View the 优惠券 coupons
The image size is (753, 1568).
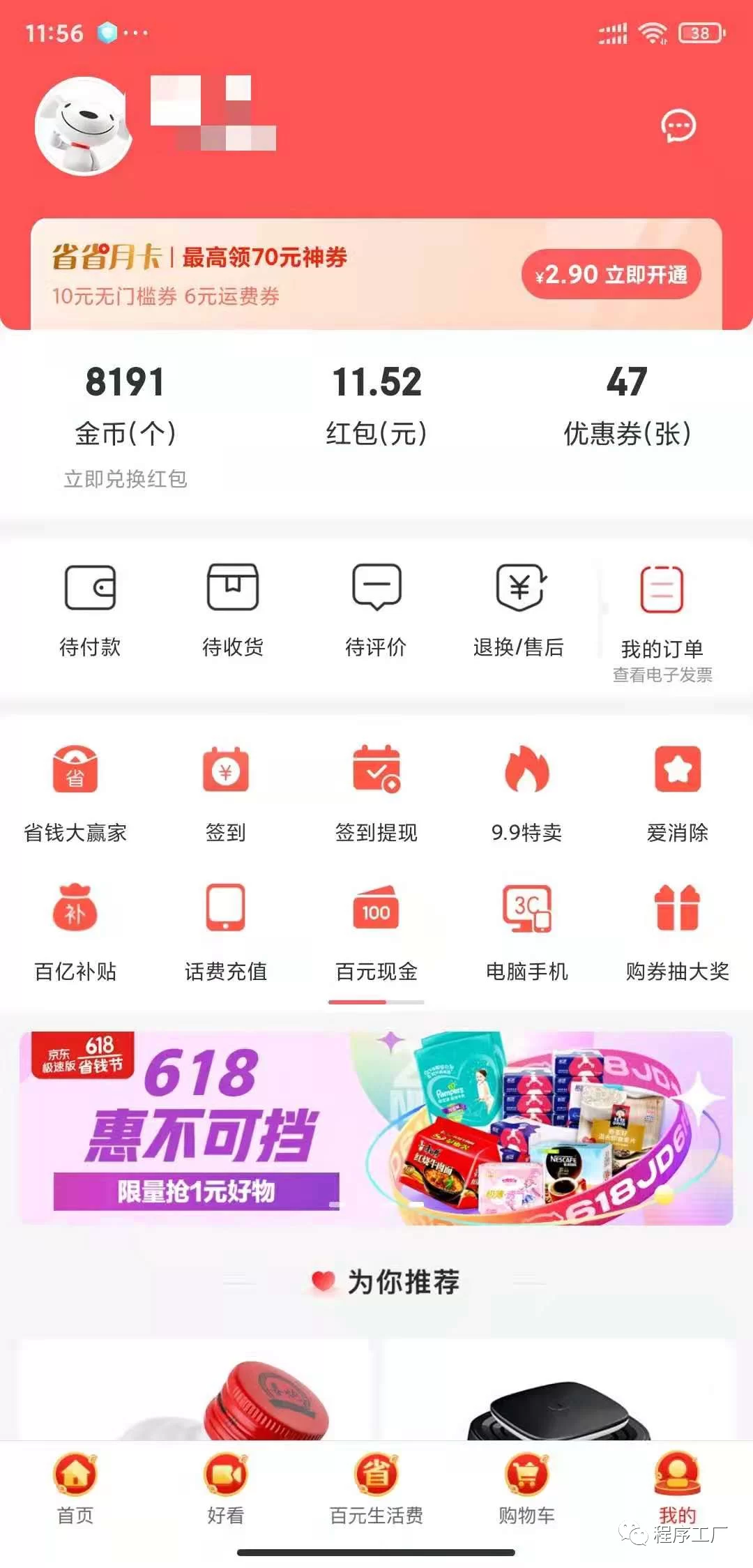(627, 405)
